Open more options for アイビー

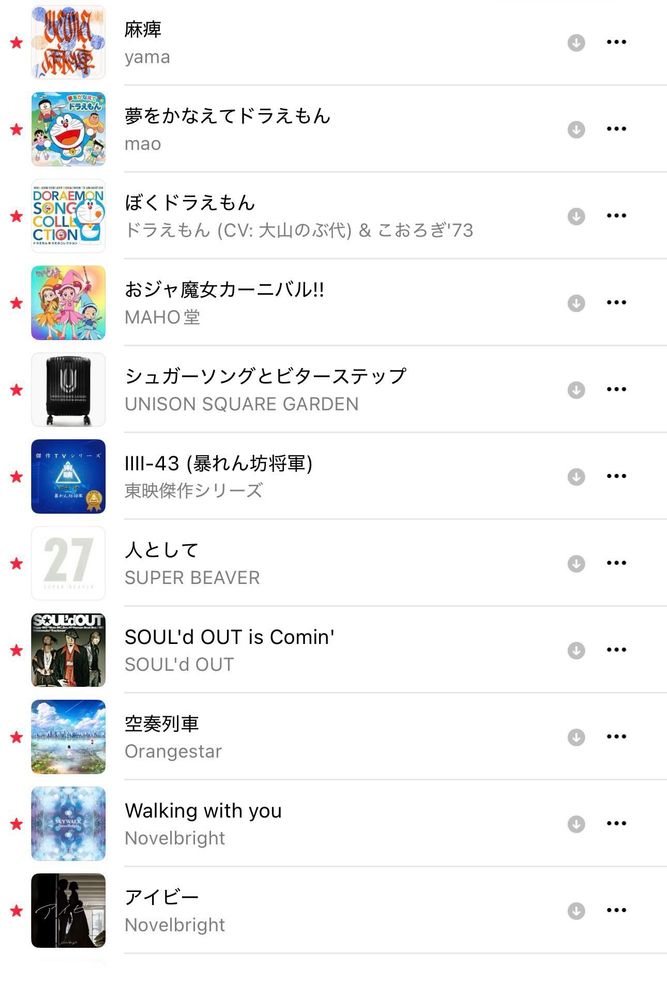click(x=616, y=910)
